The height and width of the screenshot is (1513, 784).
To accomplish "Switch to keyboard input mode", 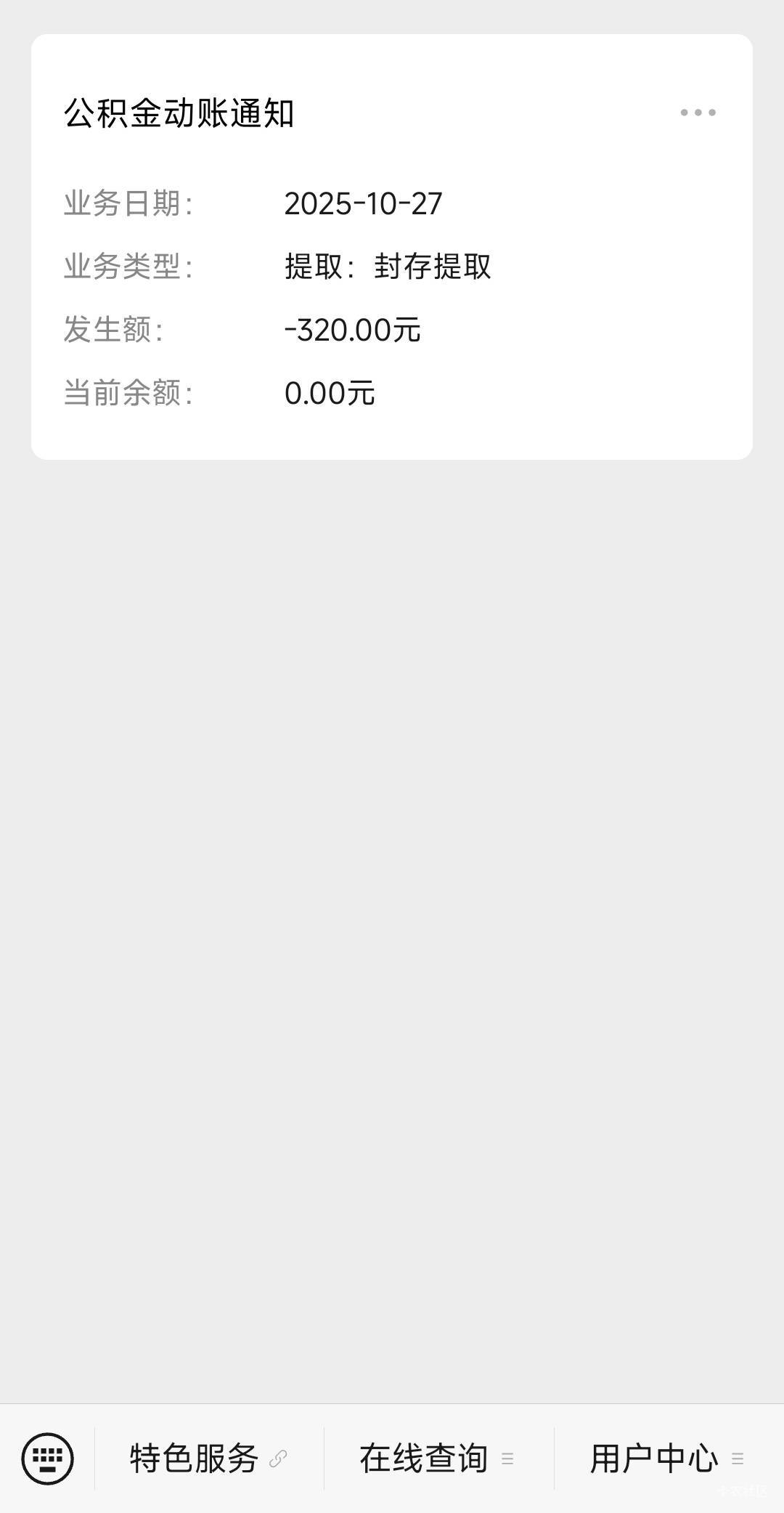I will (x=48, y=1458).
